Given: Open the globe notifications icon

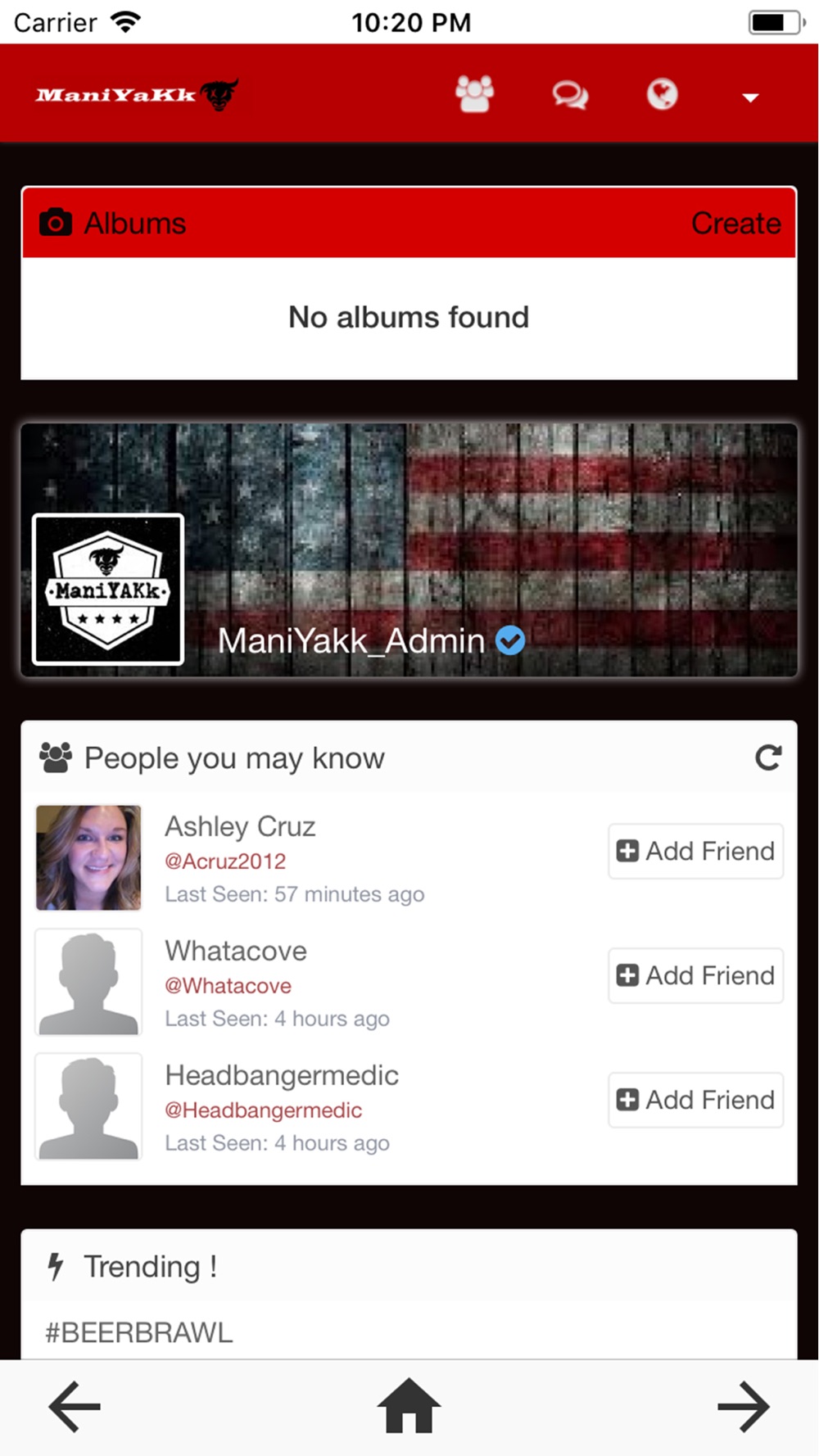Looking at the screenshot, I should point(662,94).
